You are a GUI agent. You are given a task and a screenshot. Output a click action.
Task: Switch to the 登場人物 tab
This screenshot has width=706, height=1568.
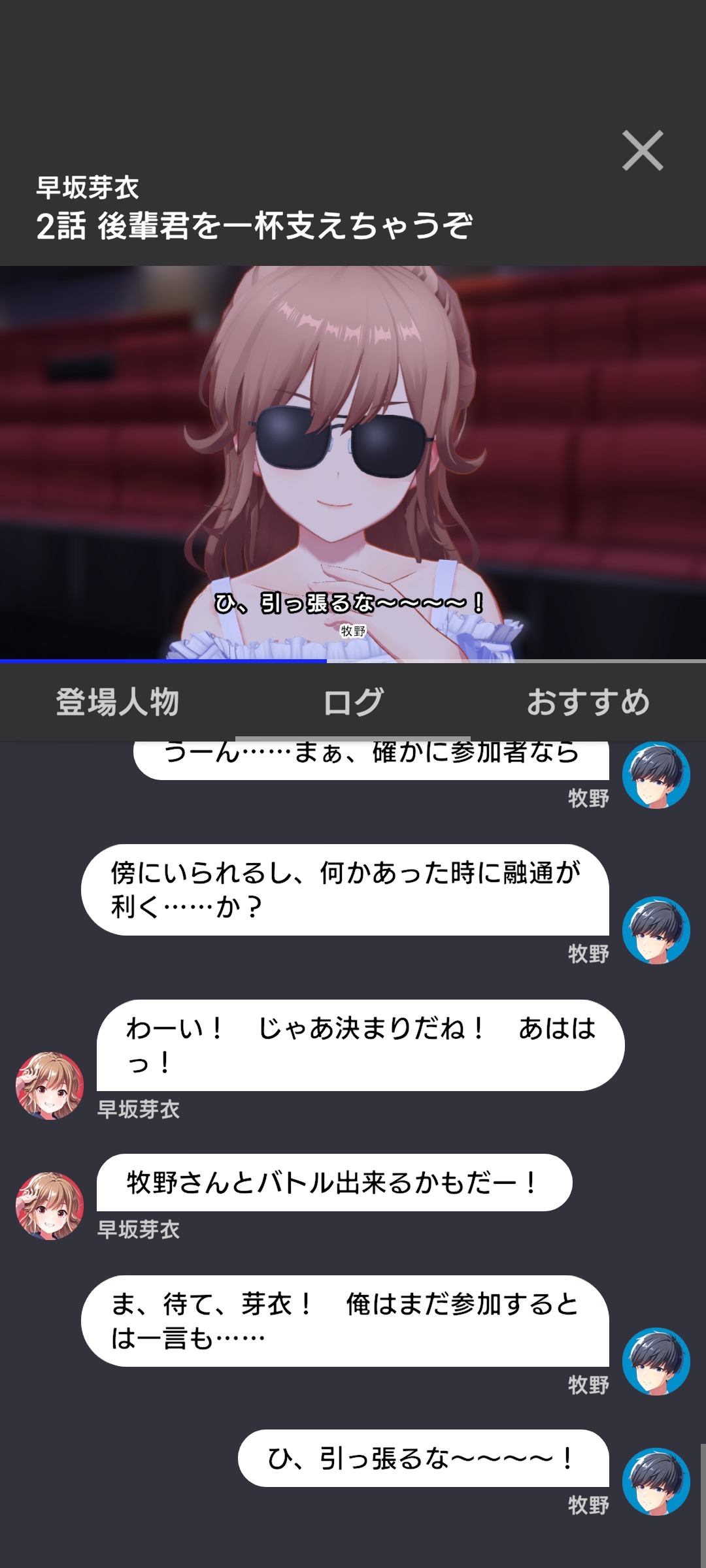pyautogui.click(x=118, y=702)
